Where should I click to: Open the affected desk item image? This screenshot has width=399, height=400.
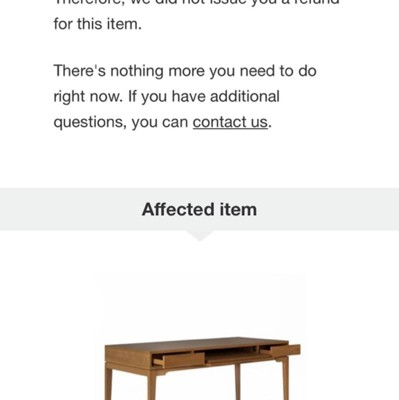pyautogui.click(x=201, y=337)
